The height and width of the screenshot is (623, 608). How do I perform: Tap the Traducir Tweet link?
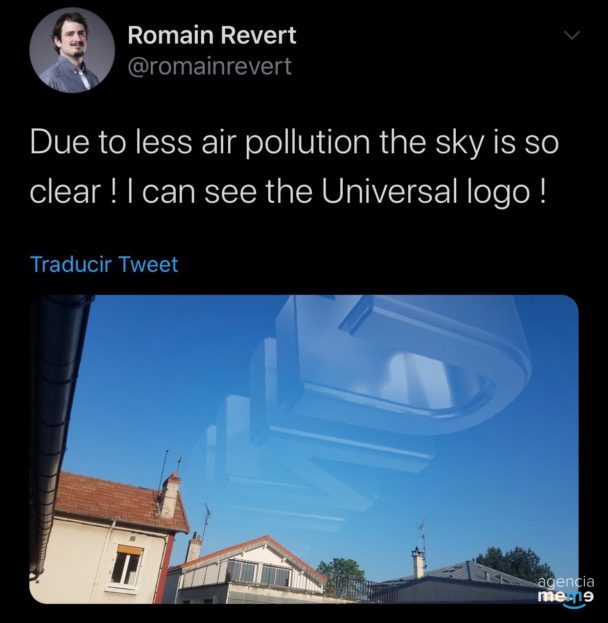(x=104, y=265)
